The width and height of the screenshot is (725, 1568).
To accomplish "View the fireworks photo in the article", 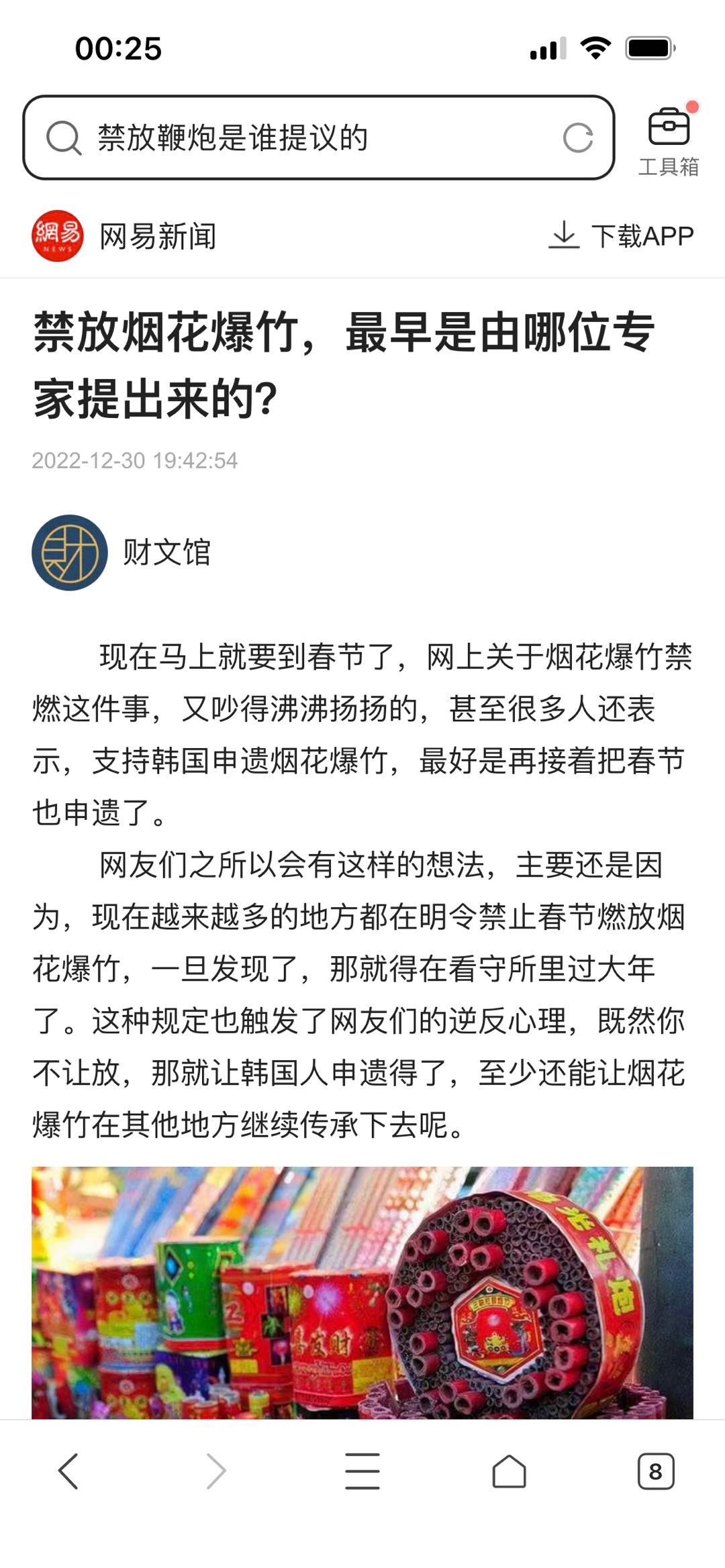I will [362, 1292].
